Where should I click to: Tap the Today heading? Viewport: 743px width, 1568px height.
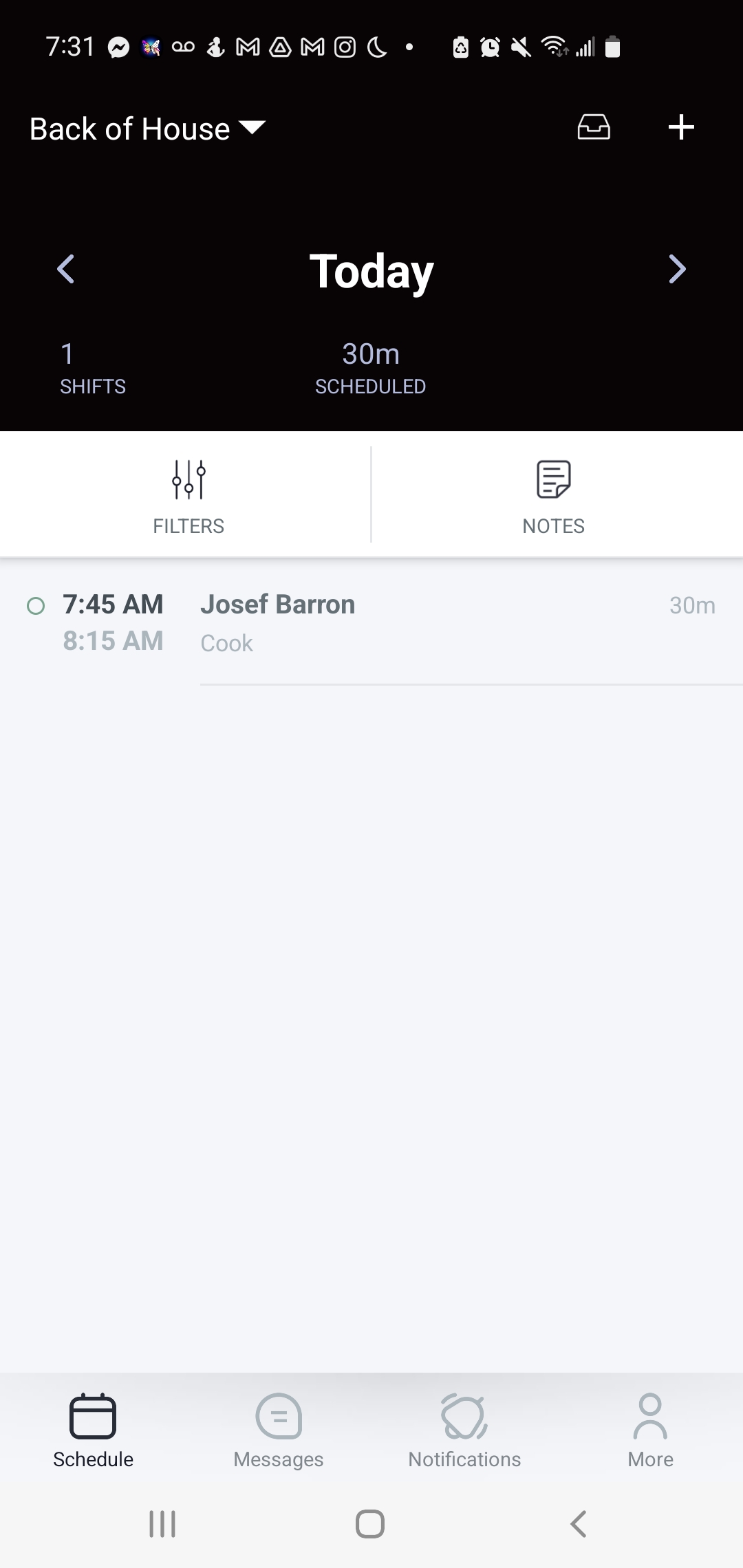tap(371, 270)
